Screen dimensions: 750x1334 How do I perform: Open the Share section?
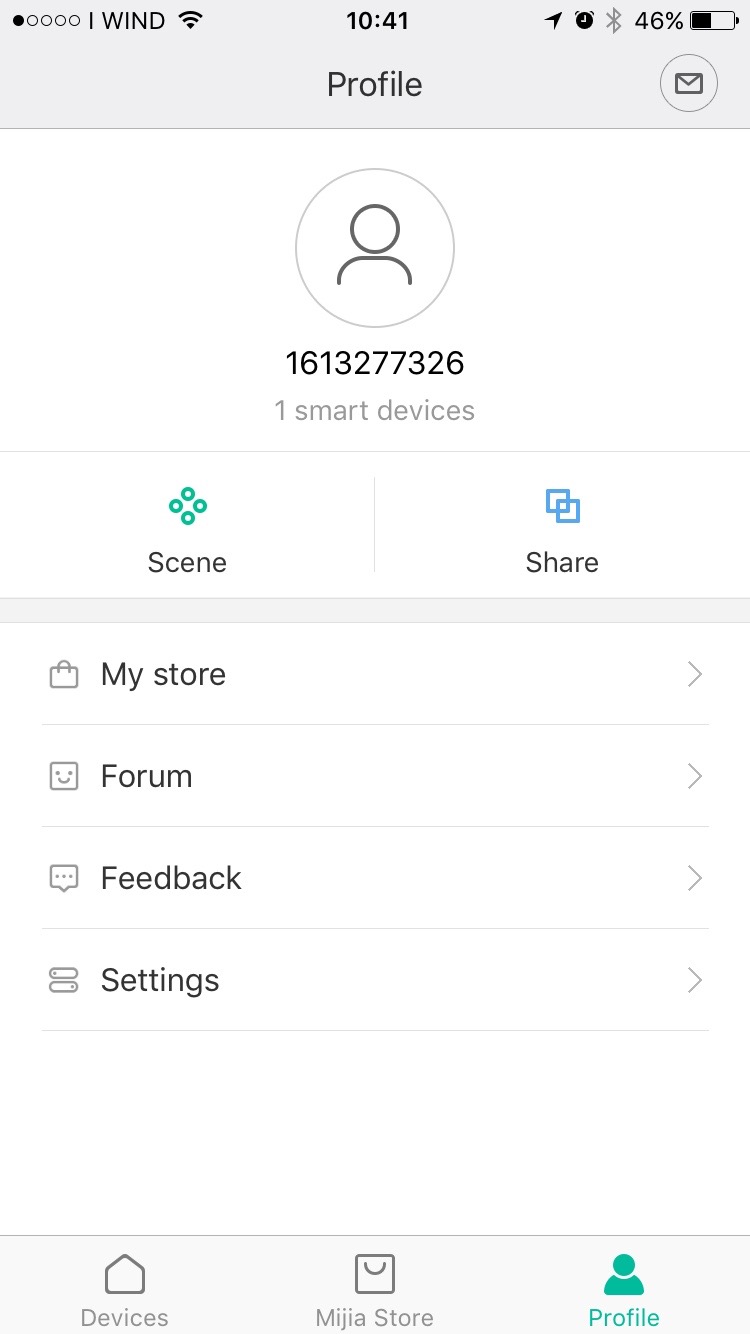562,525
